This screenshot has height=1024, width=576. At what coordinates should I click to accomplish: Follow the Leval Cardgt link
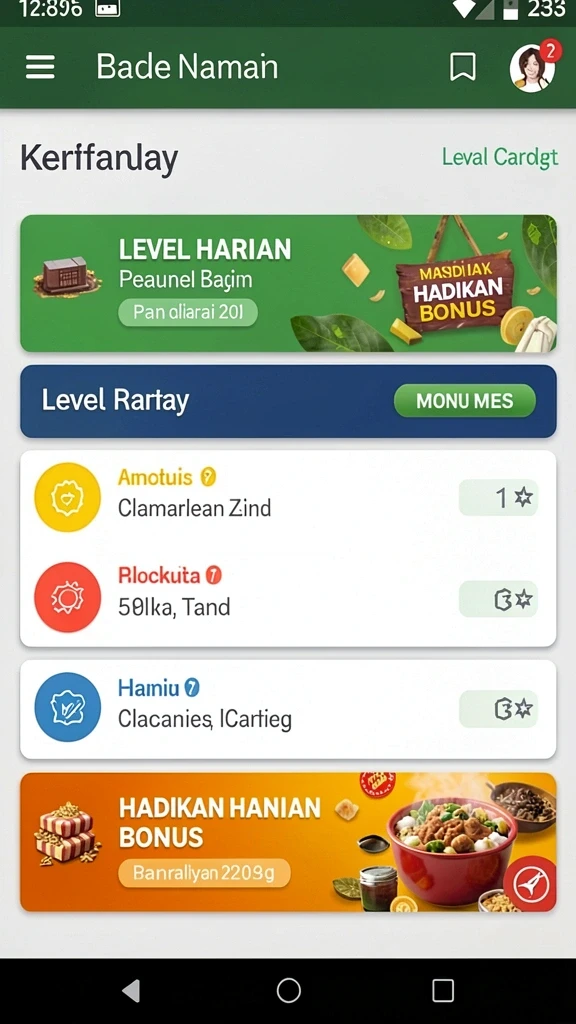point(500,157)
